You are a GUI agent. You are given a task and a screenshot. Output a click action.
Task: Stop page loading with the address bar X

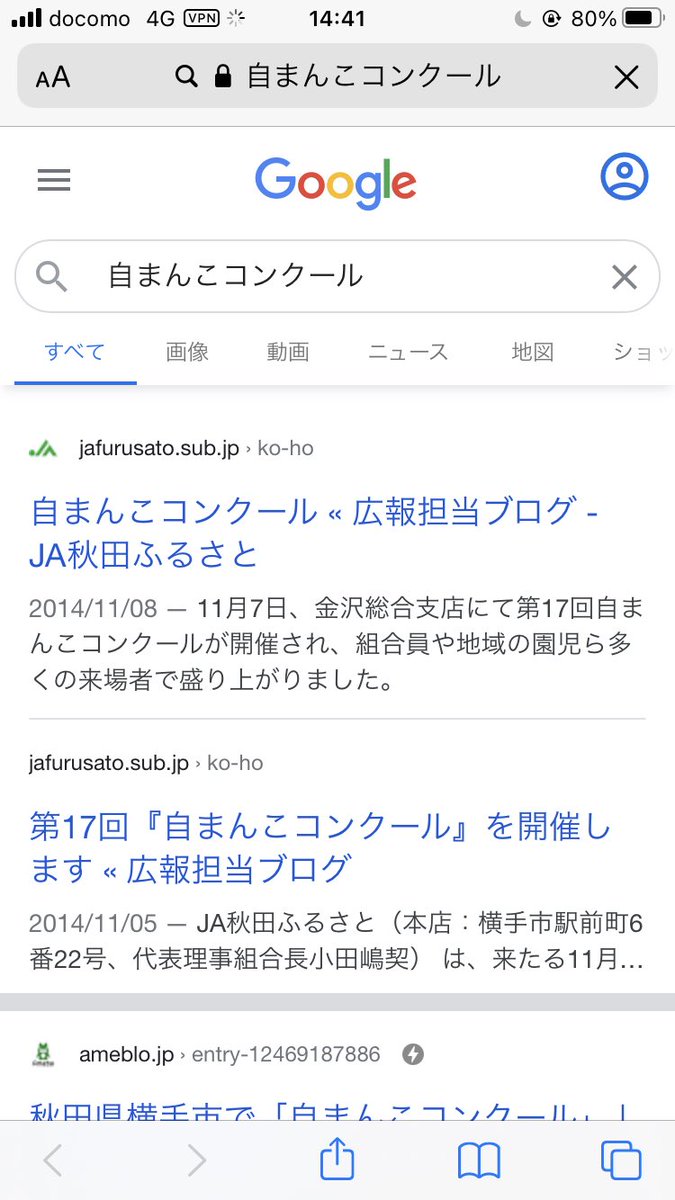(626, 77)
